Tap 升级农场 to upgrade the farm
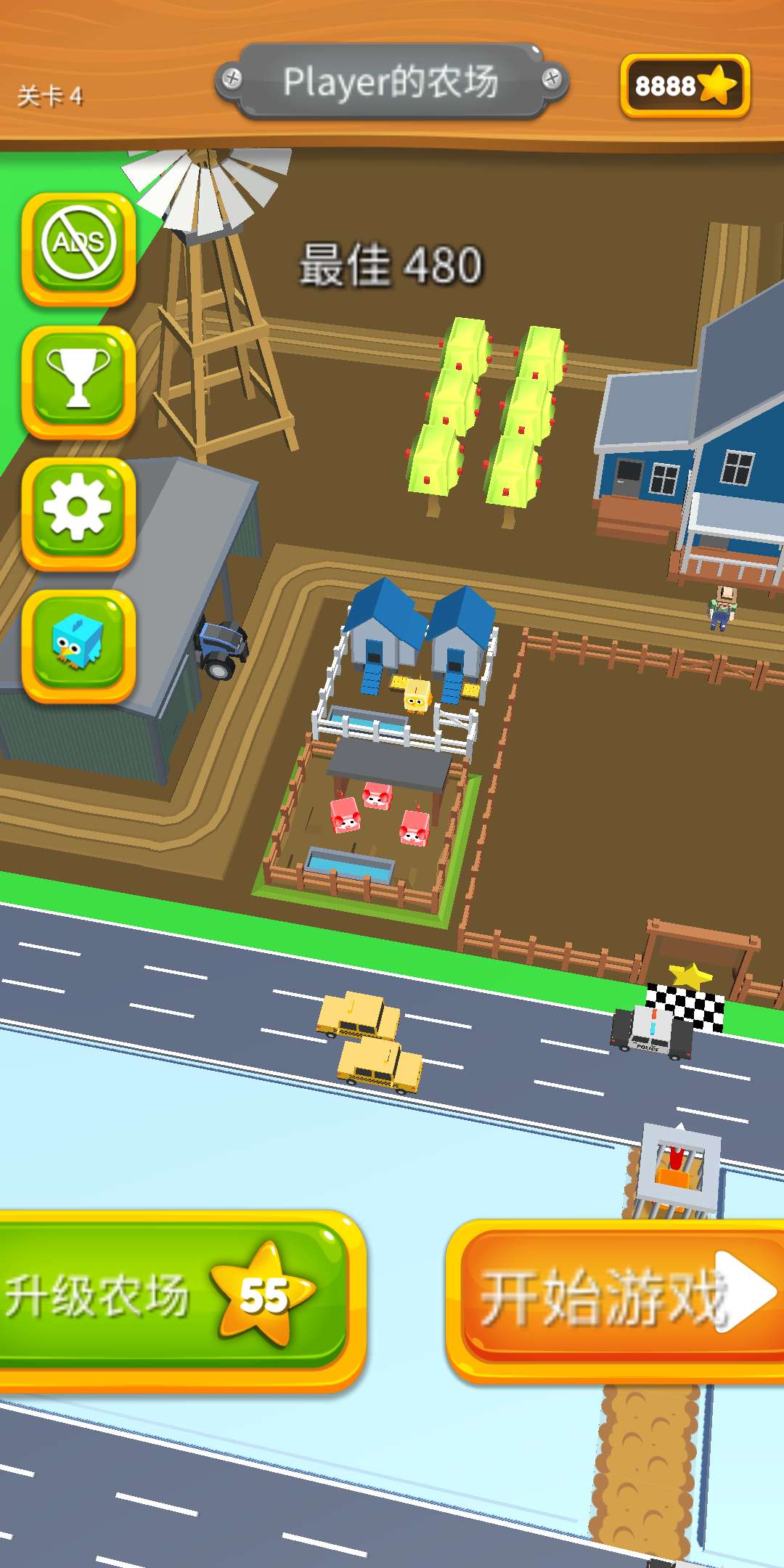Image resolution: width=784 pixels, height=1568 pixels. coord(174,1298)
